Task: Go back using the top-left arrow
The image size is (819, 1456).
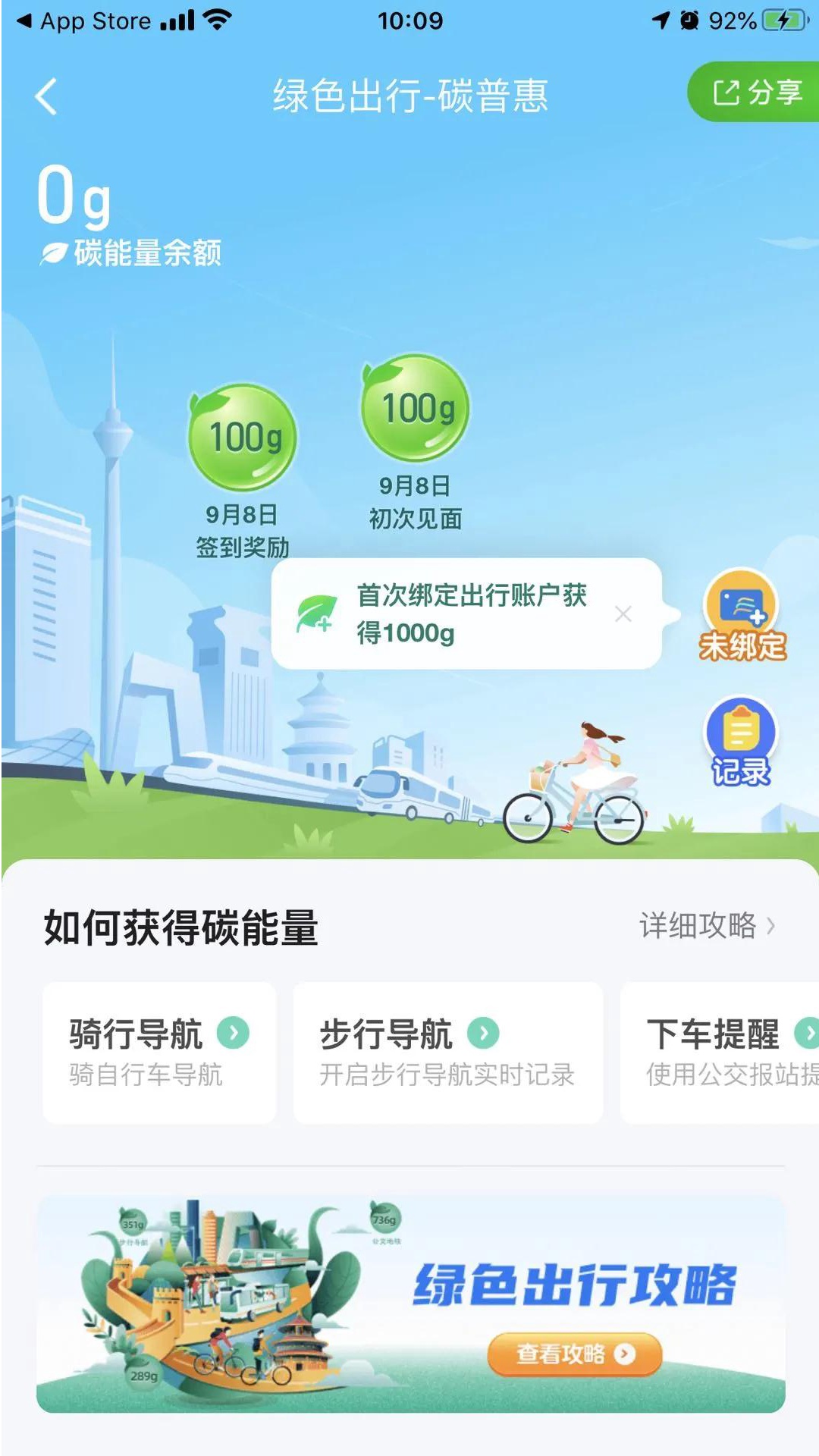Action: tap(47, 96)
